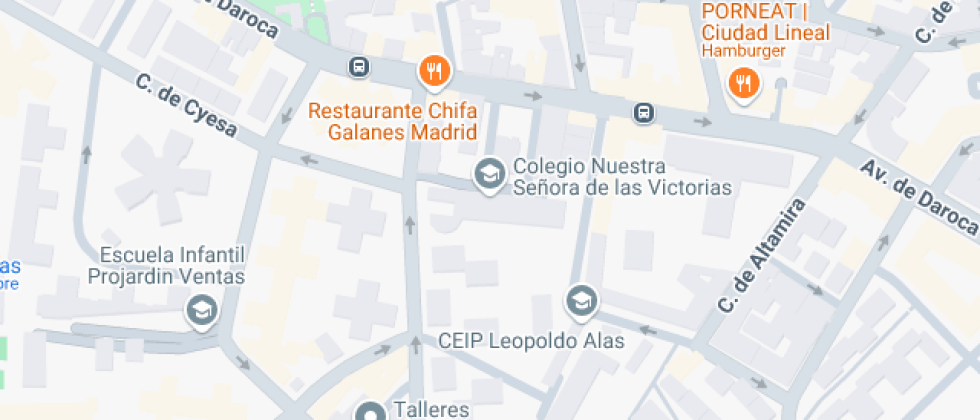Select the bus stop near PORNEAT
Image resolution: width=980 pixels, height=420 pixels.
645,112
